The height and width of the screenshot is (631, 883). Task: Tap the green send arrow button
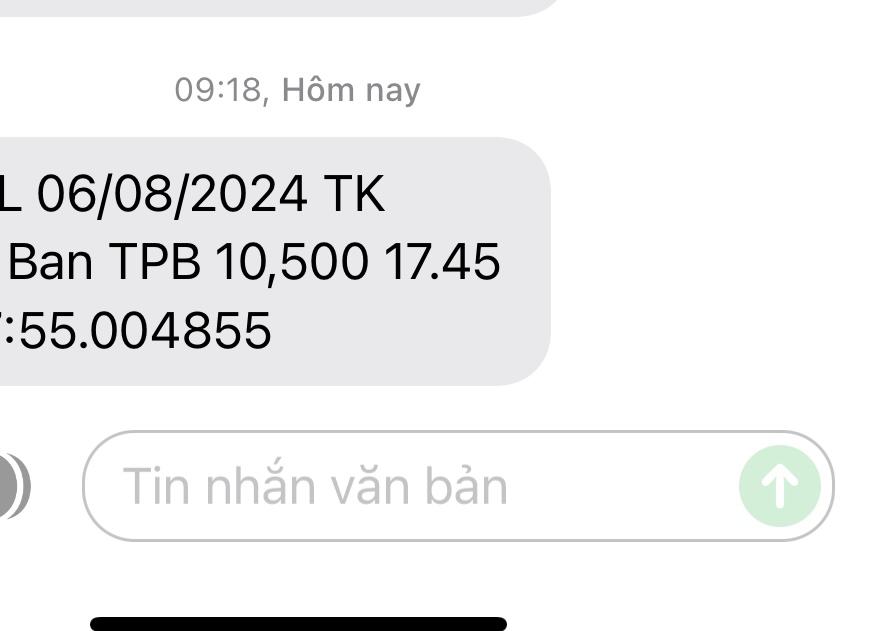pos(779,486)
